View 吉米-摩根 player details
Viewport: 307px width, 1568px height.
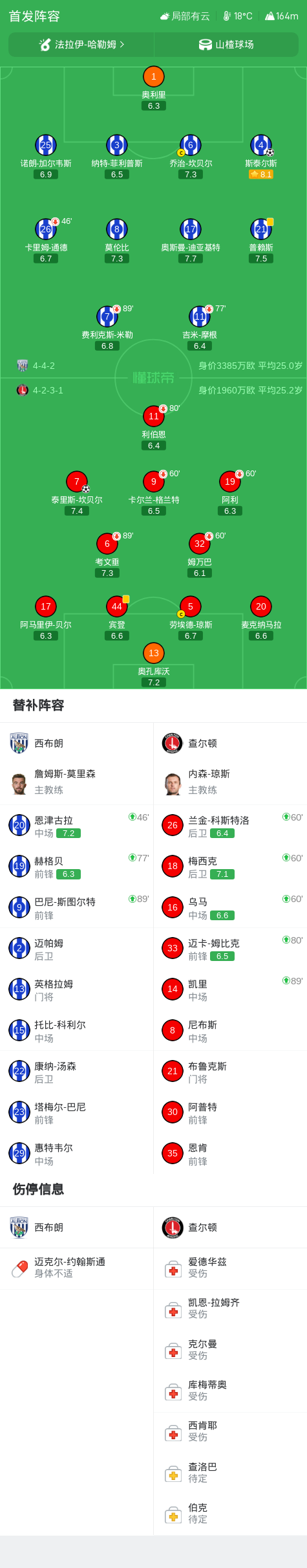click(200, 328)
